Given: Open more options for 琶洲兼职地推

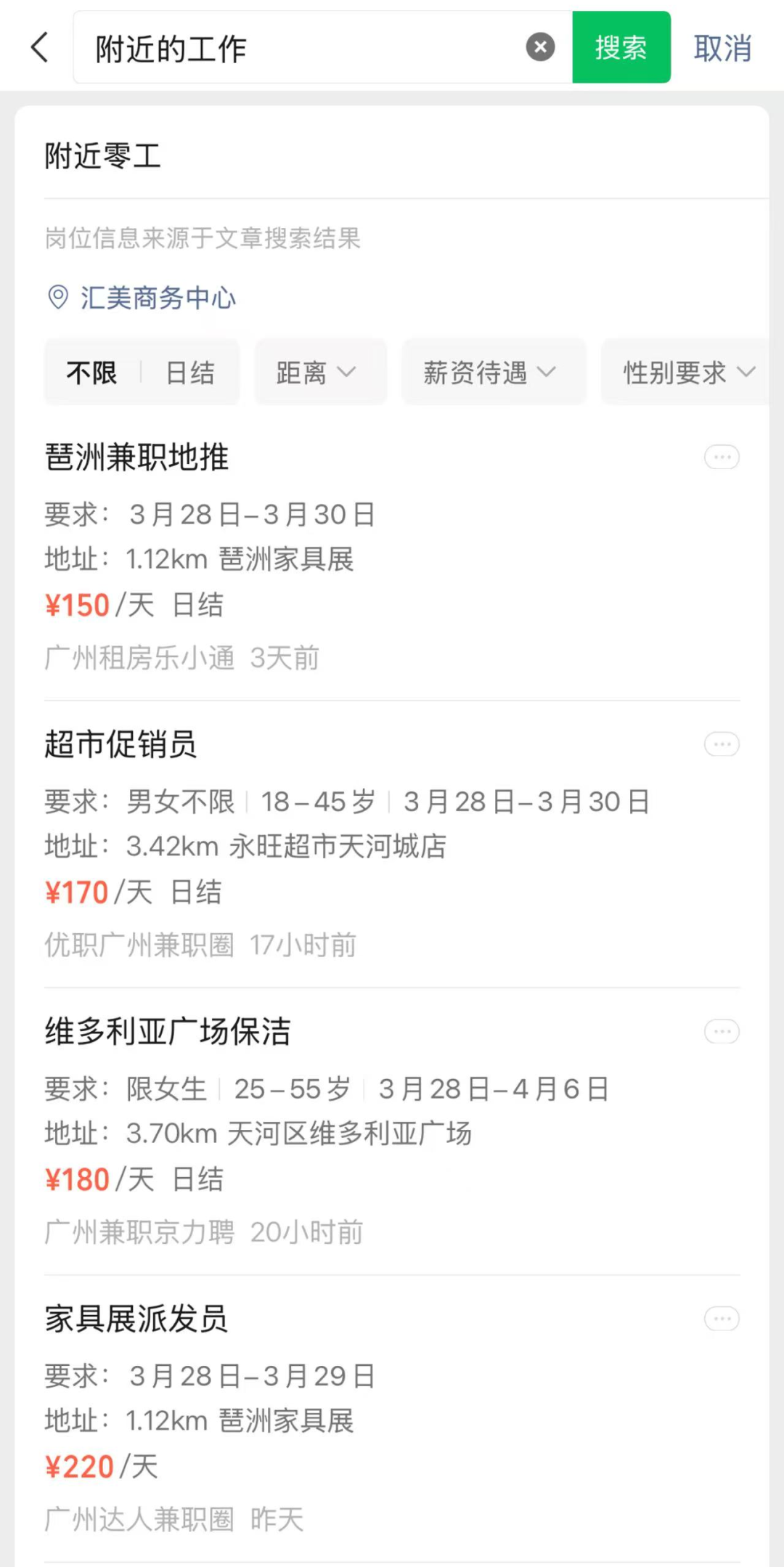Looking at the screenshot, I should click(x=722, y=457).
